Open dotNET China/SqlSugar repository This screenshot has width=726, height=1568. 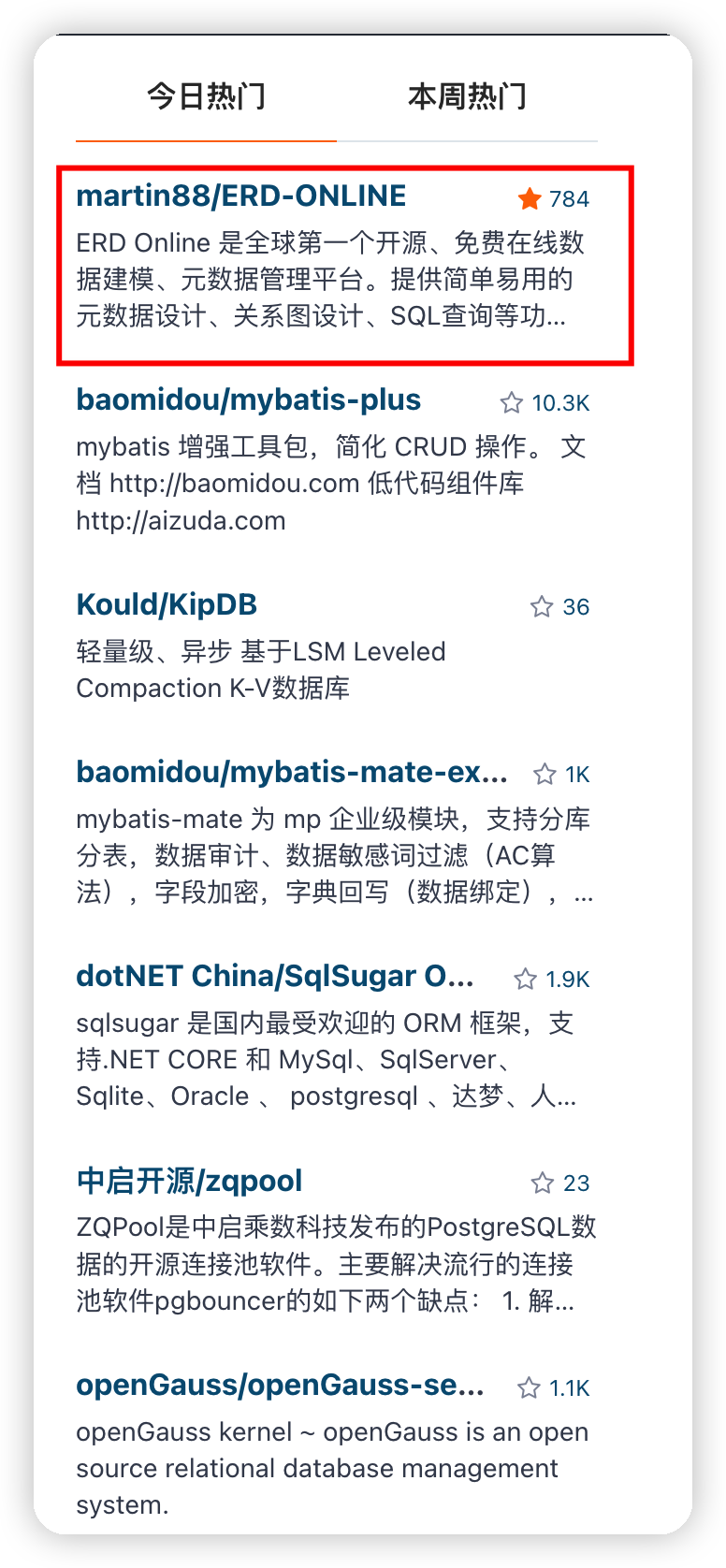(x=274, y=977)
